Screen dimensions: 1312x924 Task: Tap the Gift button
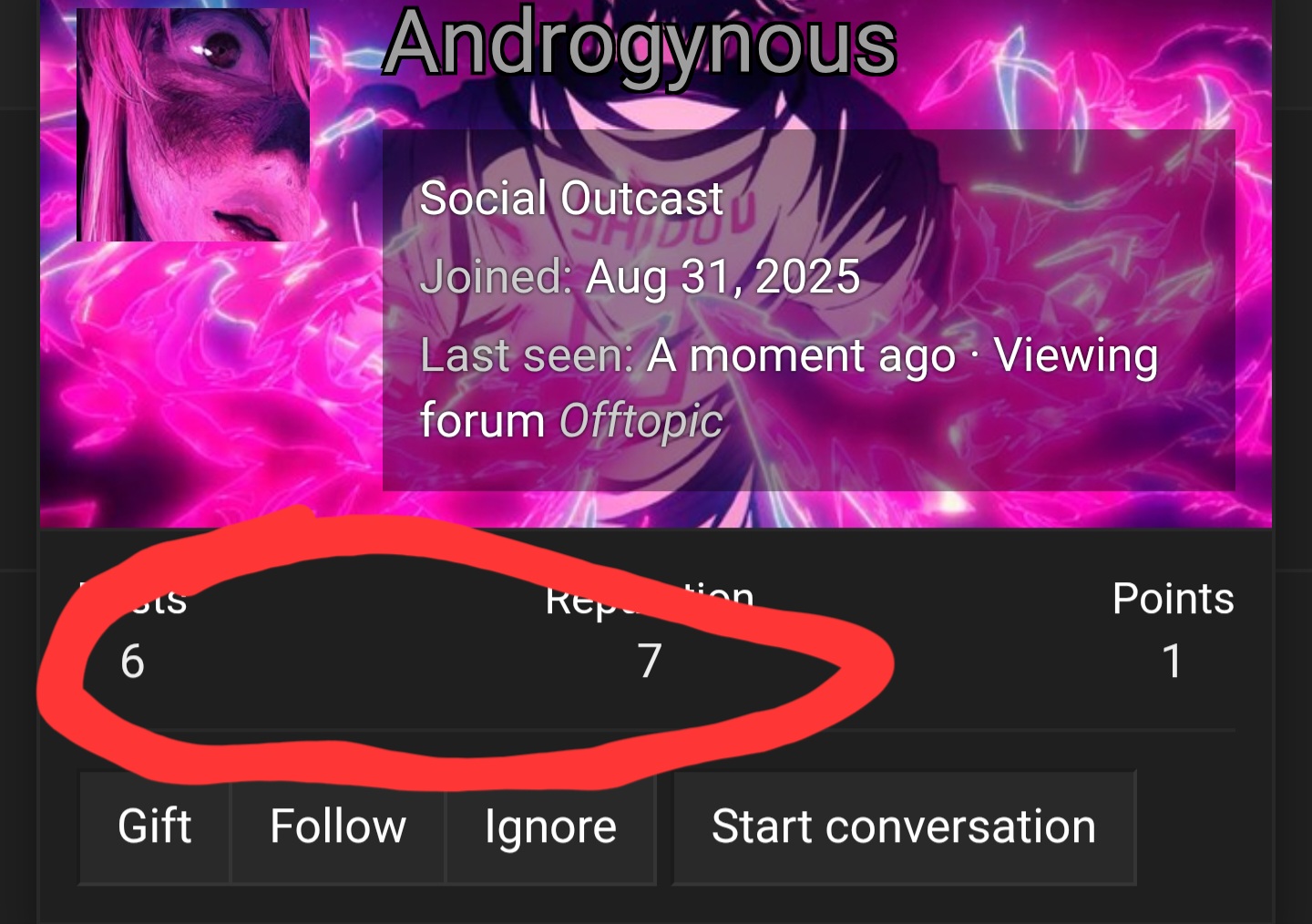click(x=154, y=827)
